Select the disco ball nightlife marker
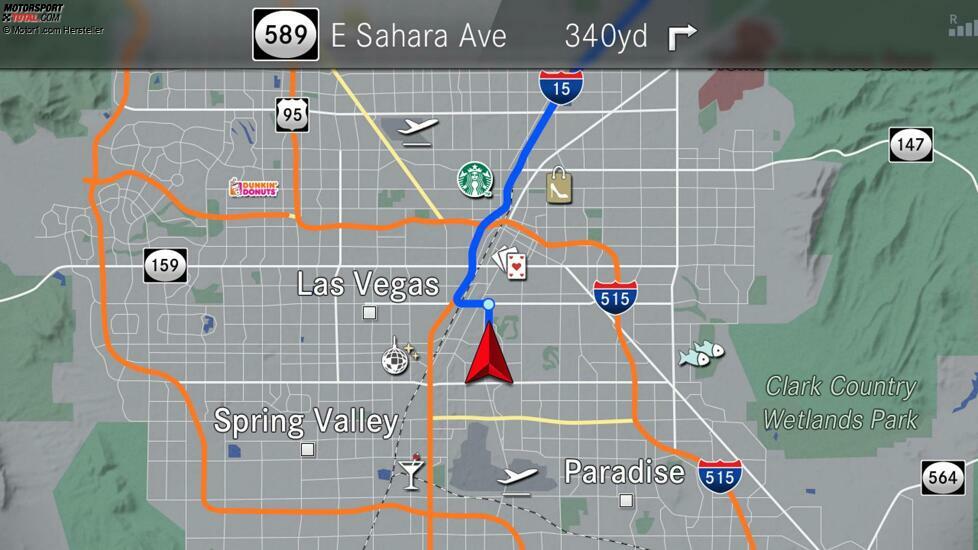 click(399, 356)
